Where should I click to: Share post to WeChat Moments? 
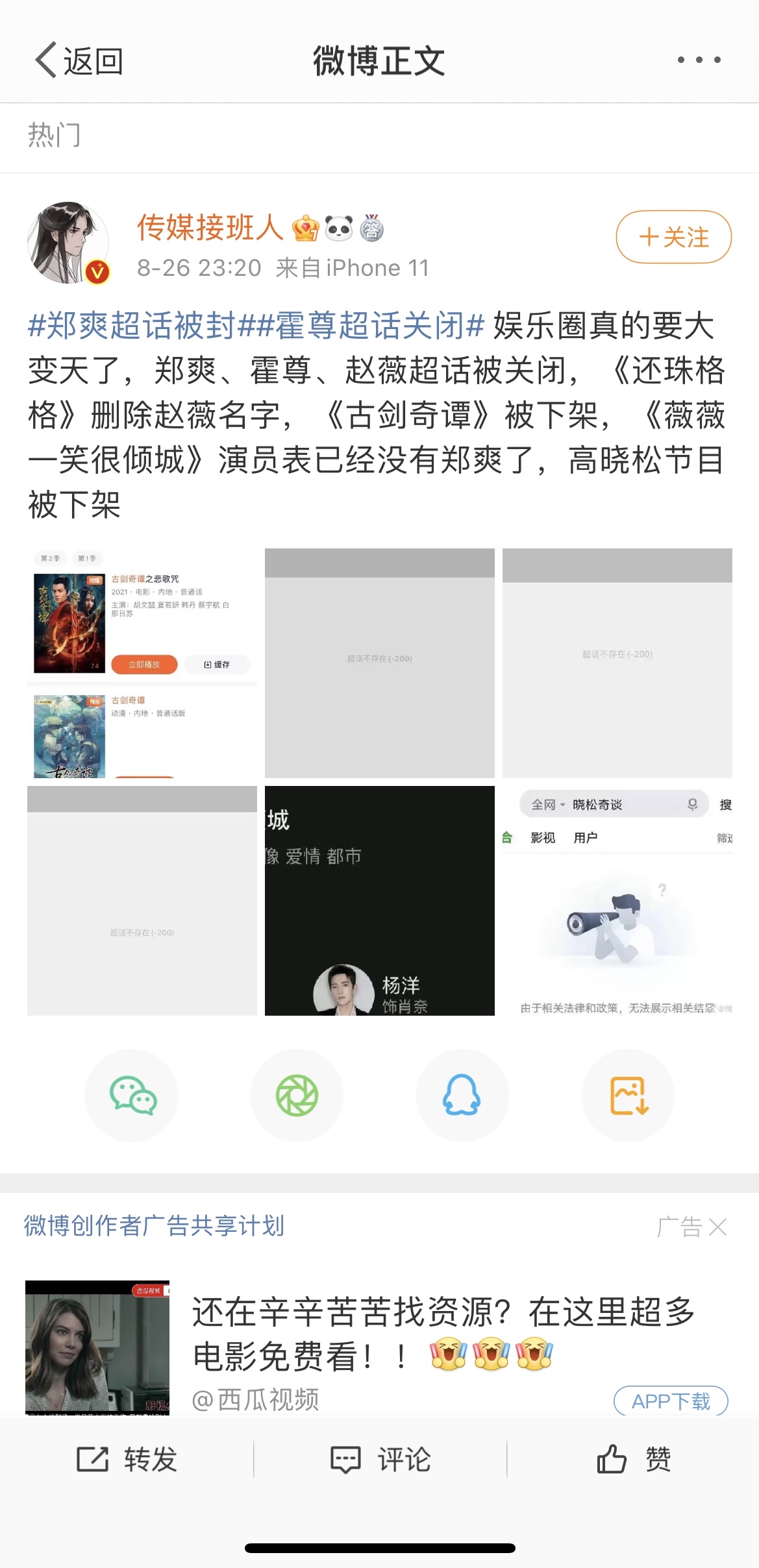pos(297,1095)
